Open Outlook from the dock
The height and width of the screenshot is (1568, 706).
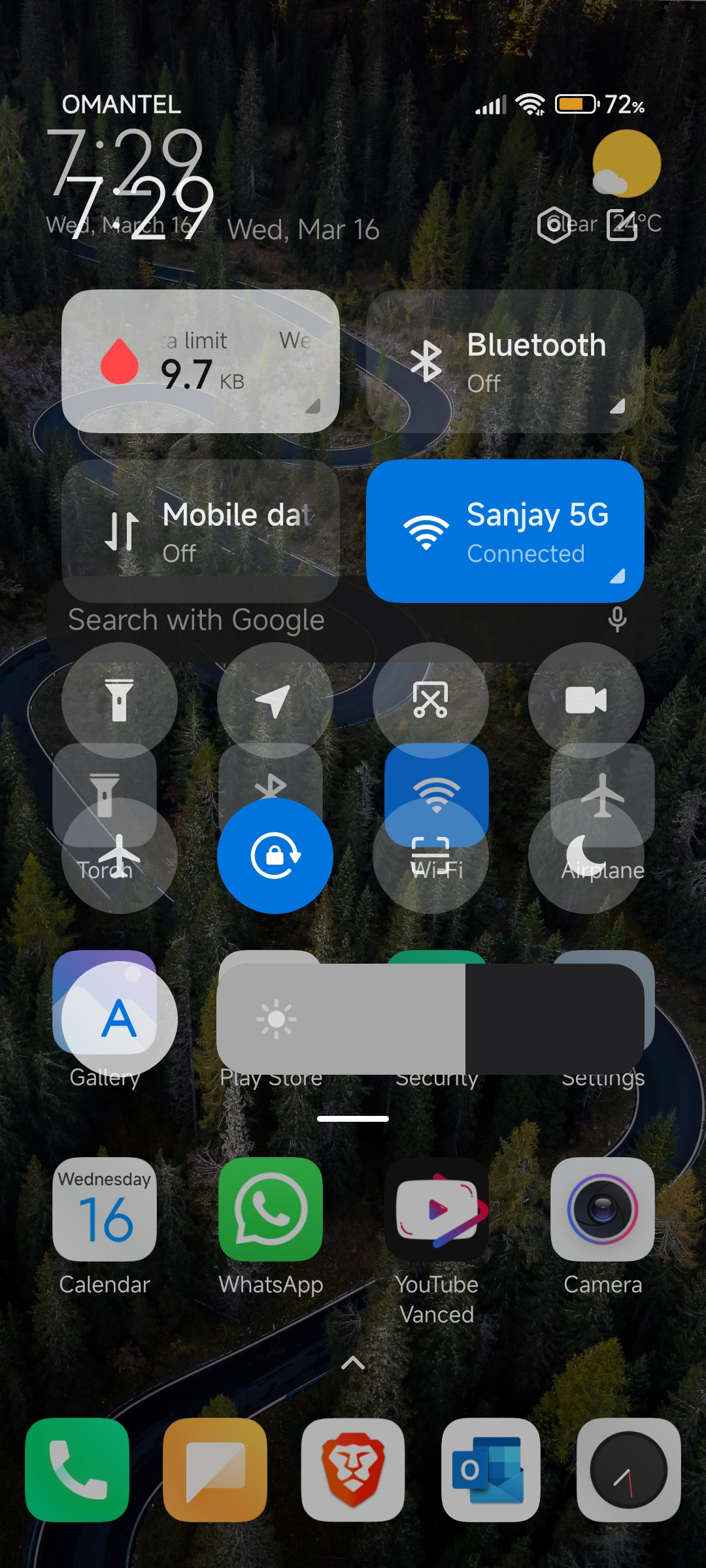(491, 1470)
